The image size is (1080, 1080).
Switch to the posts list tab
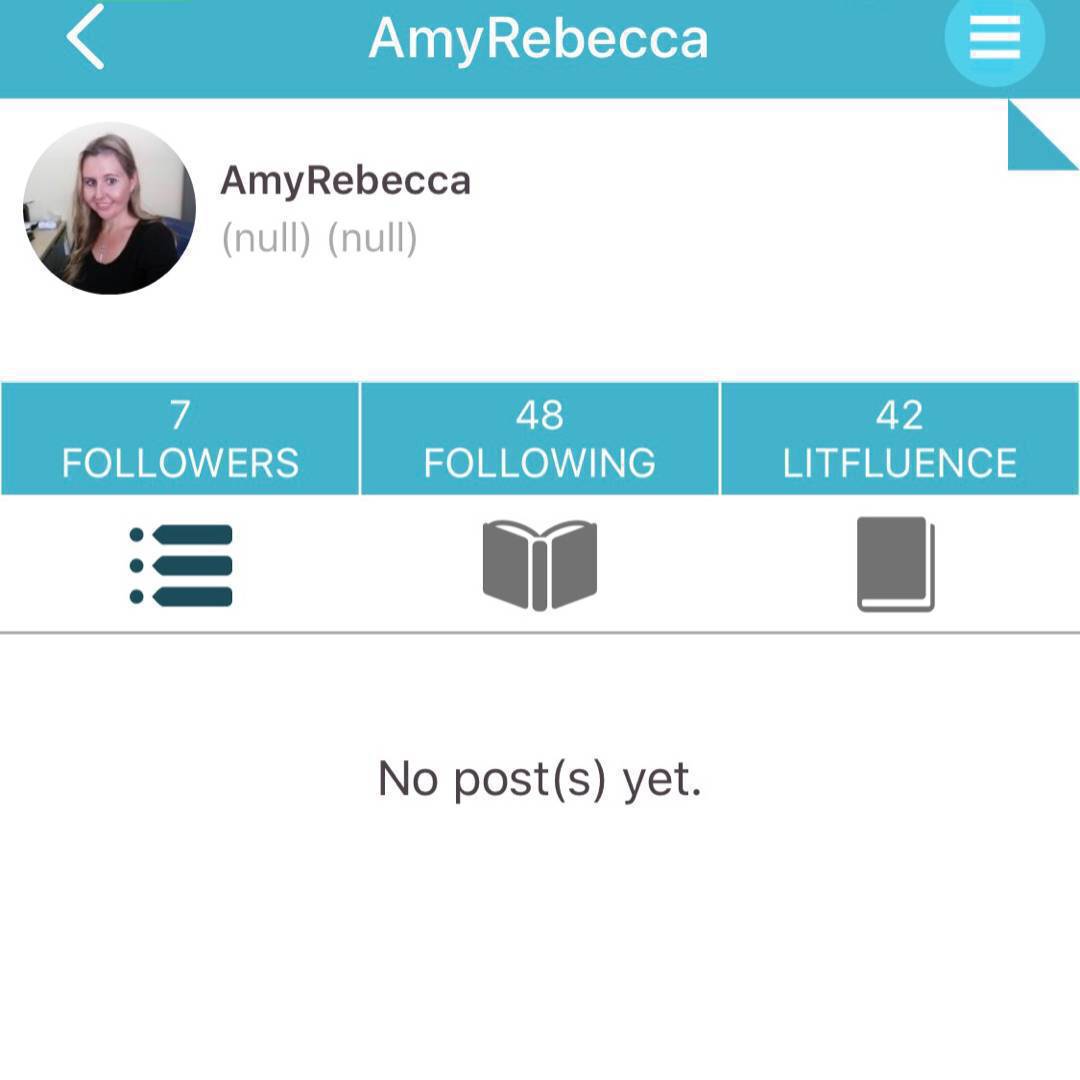click(x=181, y=565)
